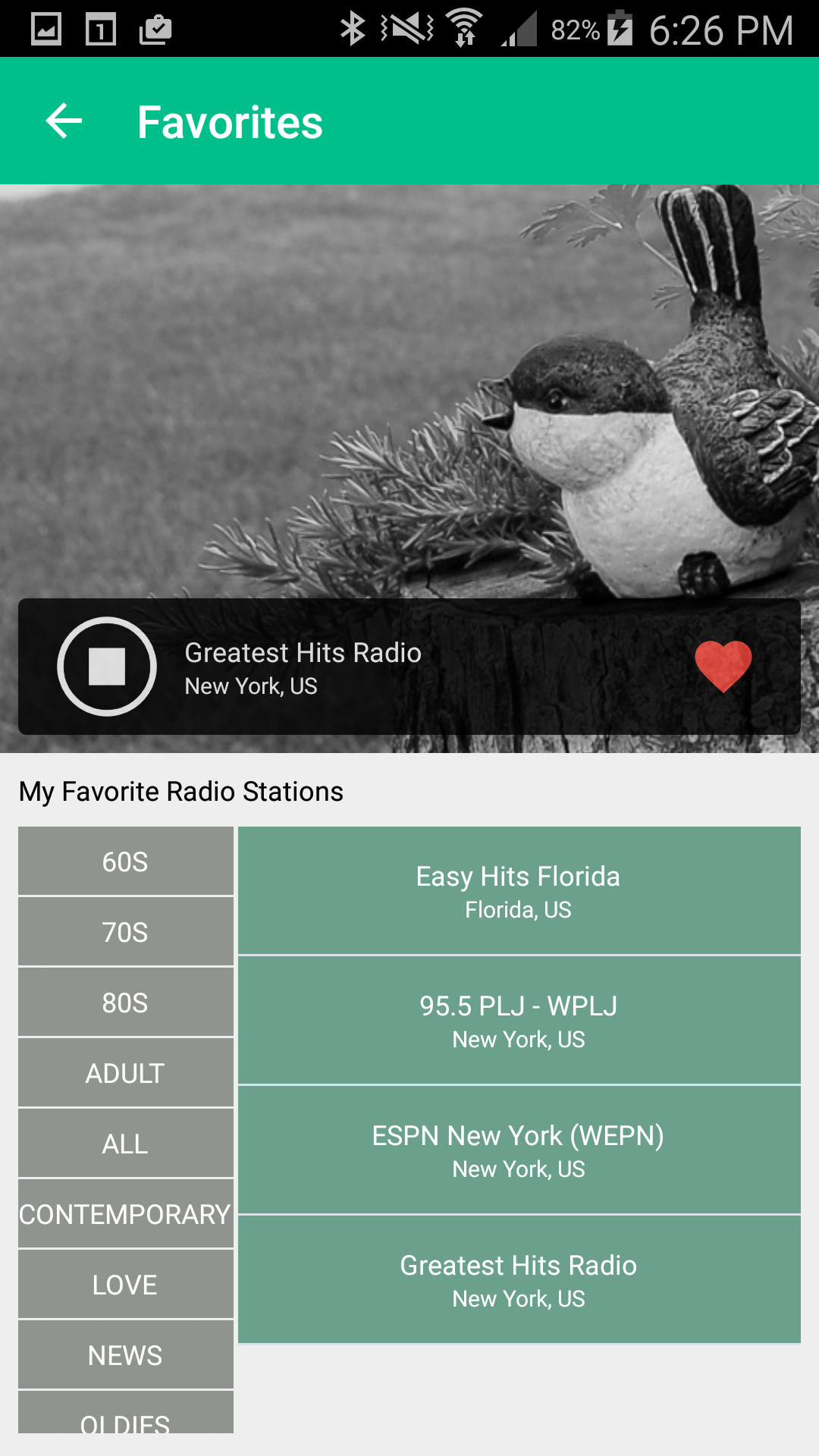The image size is (819, 1456).
Task: Stop playback of Greatest Hits Radio
Action: pyautogui.click(x=107, y=667)
